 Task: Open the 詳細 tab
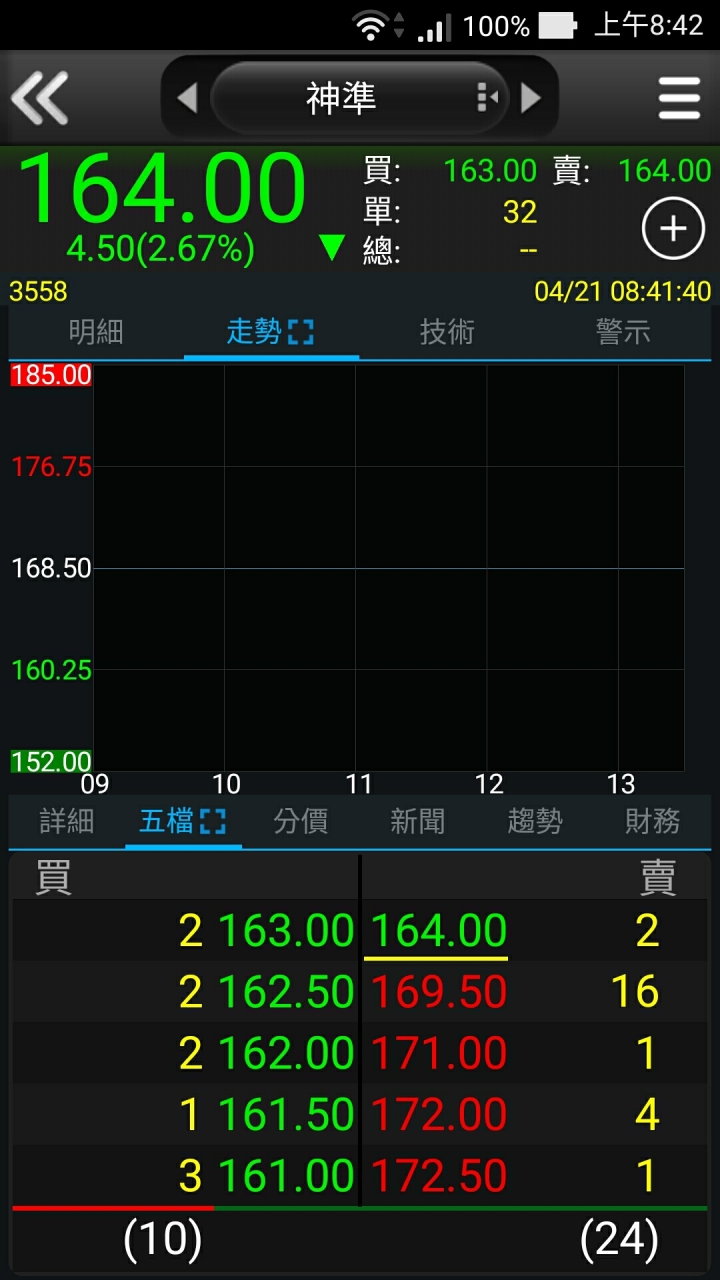(x=67, y=822)
